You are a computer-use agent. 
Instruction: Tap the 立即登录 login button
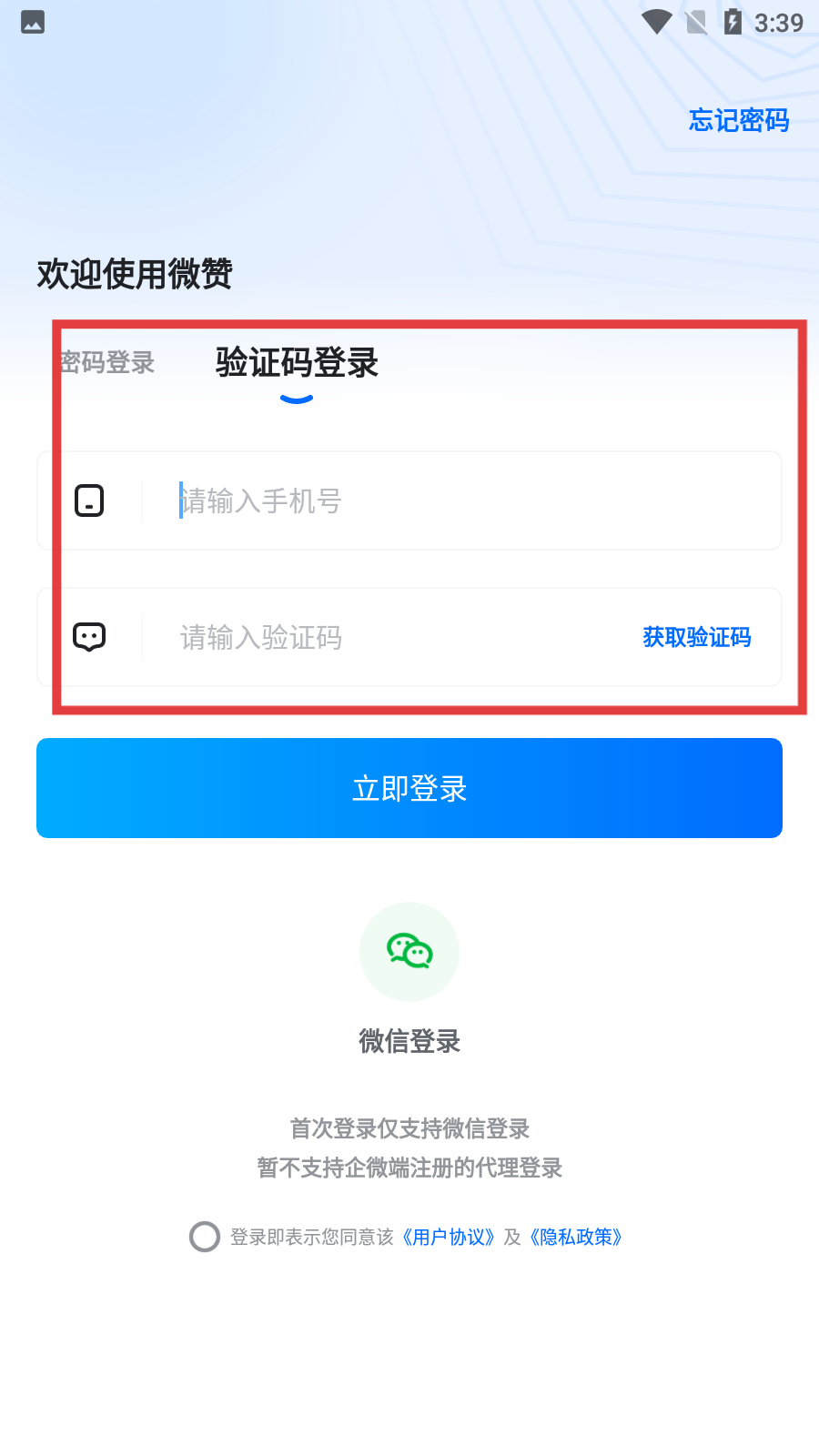tap(409, 788)
